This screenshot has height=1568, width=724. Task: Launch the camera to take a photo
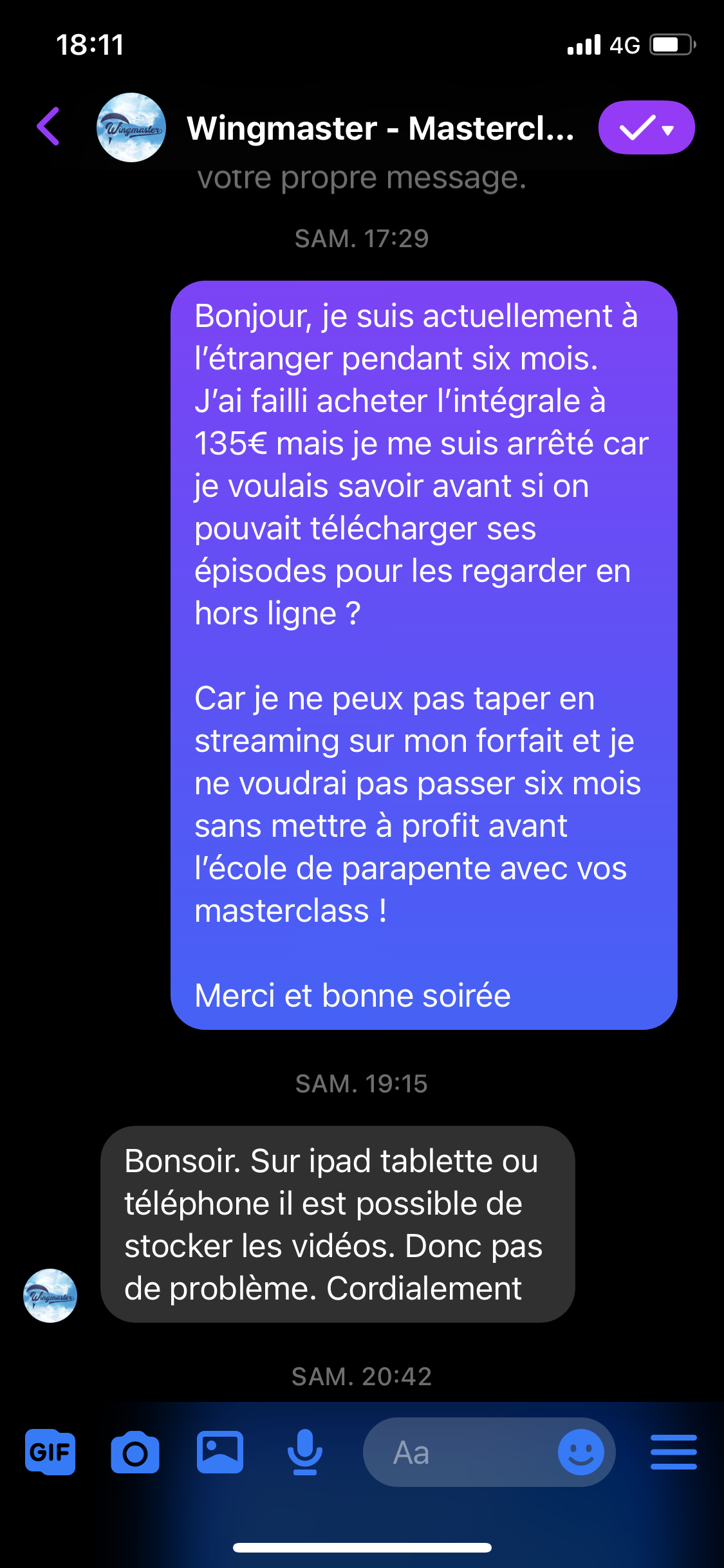tap(135, 1452)
